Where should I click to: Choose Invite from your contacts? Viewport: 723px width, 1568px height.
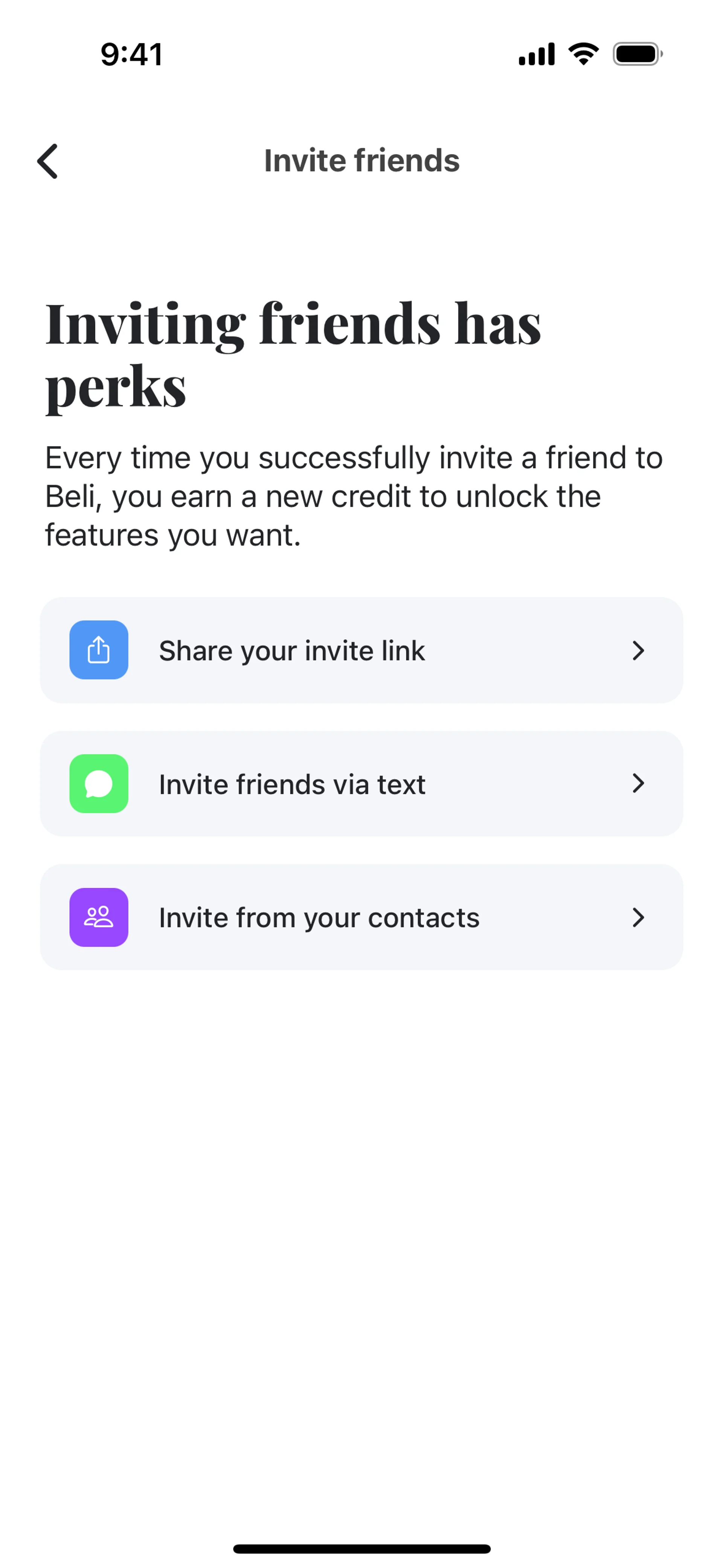click(x=361, y=917)
